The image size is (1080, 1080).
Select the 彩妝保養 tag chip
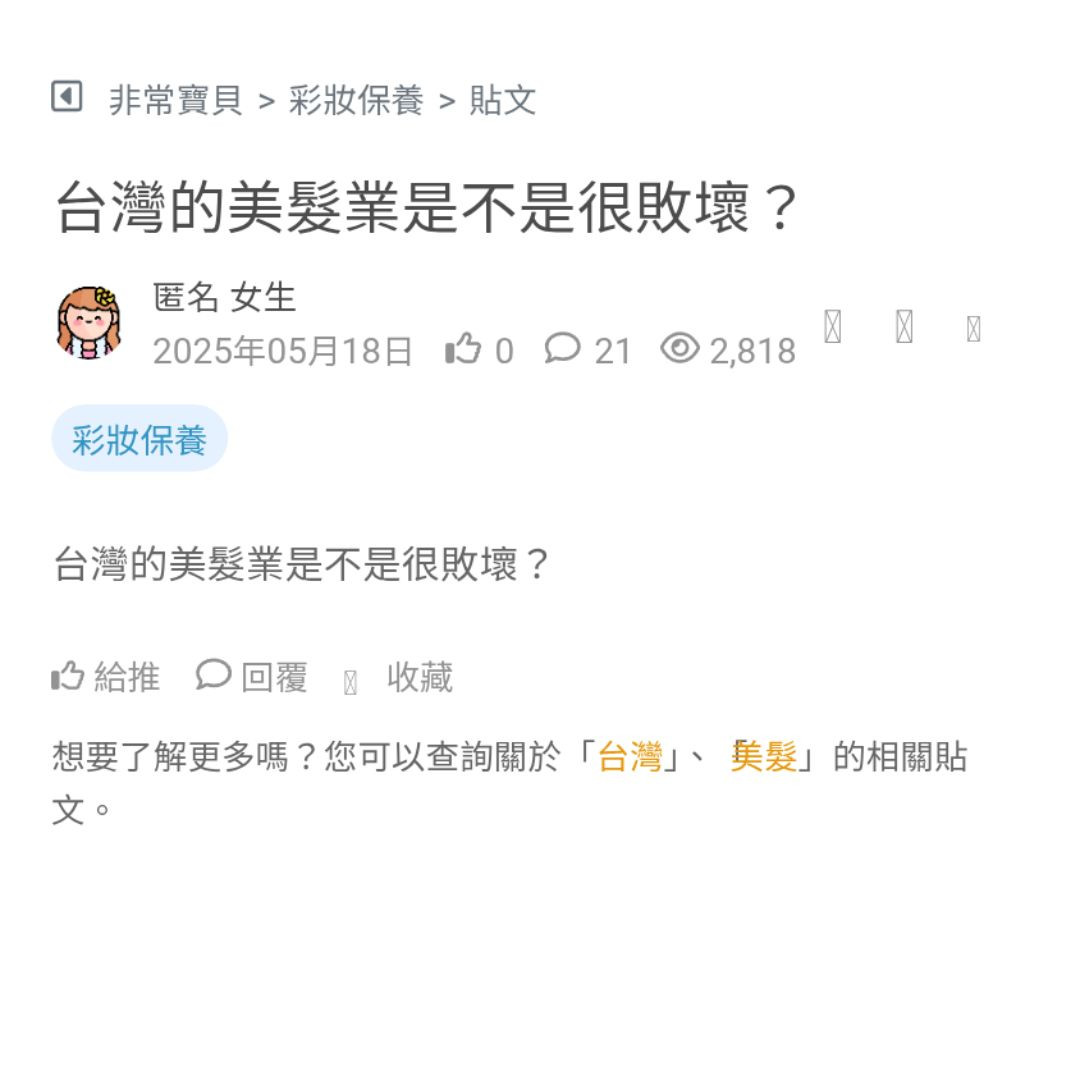point(139,440)
